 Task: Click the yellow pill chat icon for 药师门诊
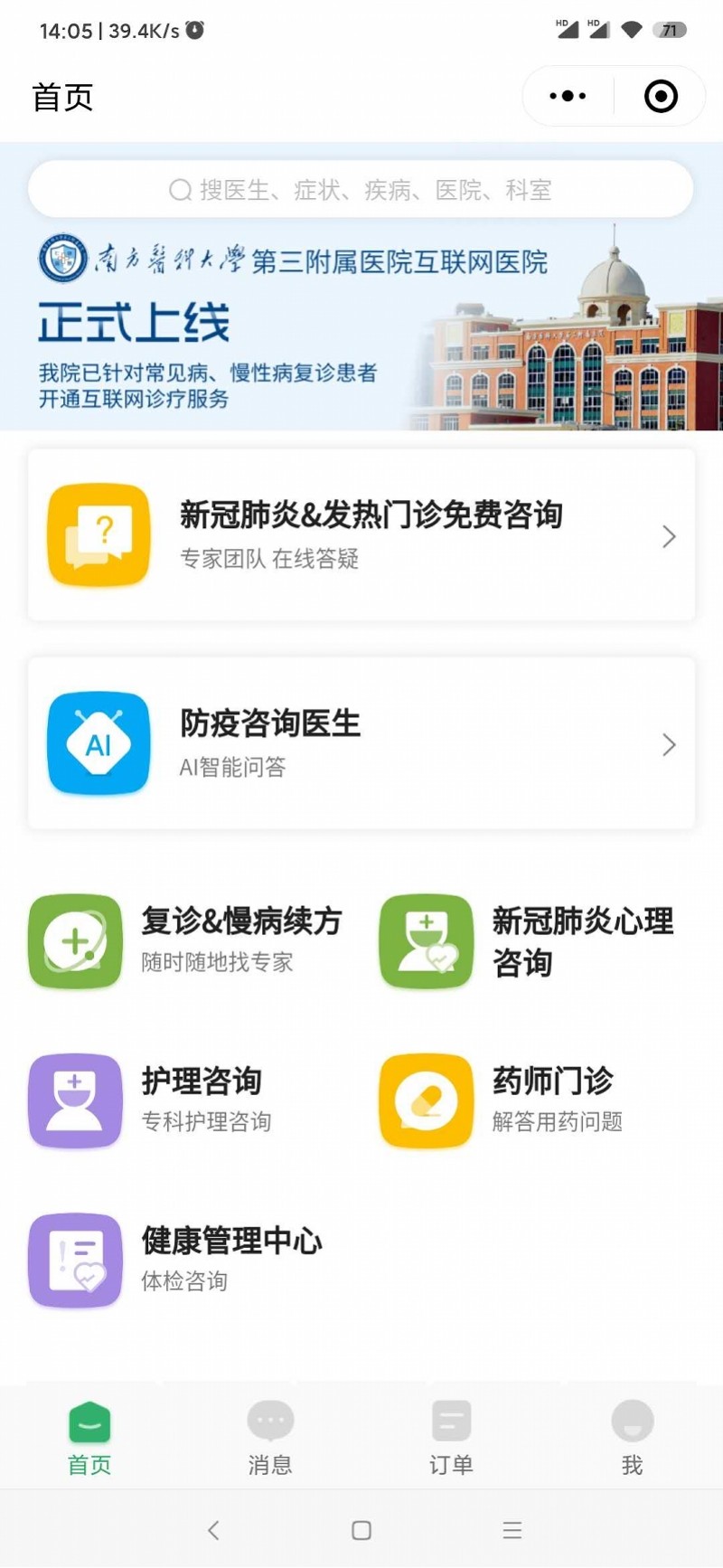click(426, 1101)
